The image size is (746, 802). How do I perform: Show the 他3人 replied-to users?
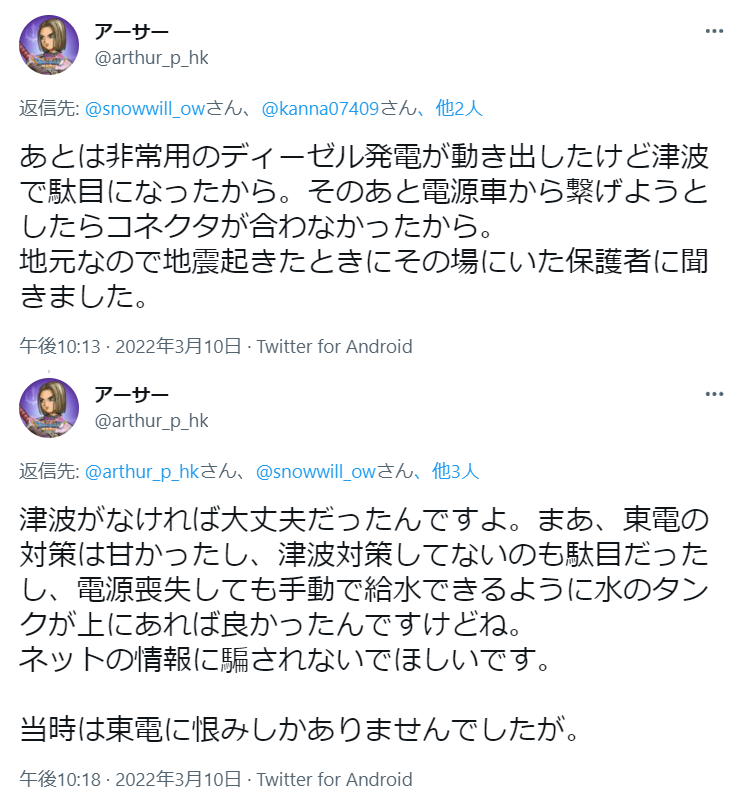click(x=456, y=470)
